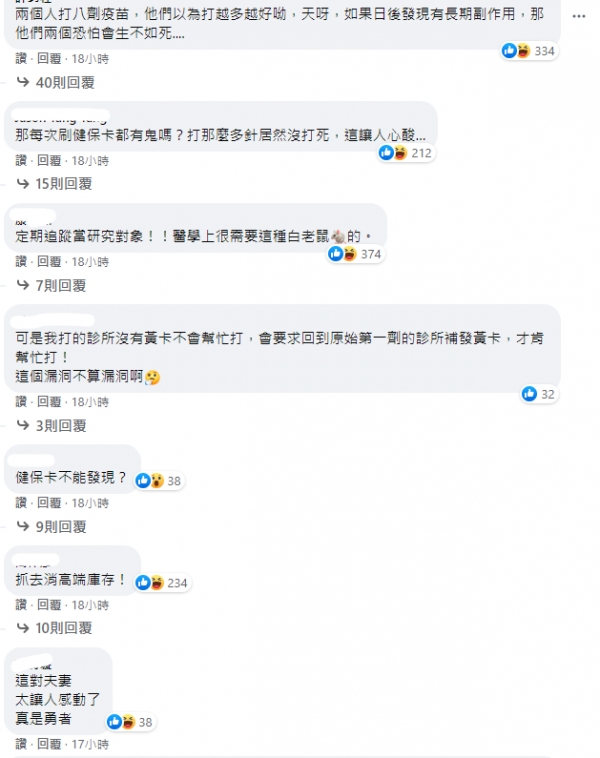The width and height of the screenshot is (600, 758).
Task: Like the comment about 診所沒有黃卡
Action: (x=21, y=402)
